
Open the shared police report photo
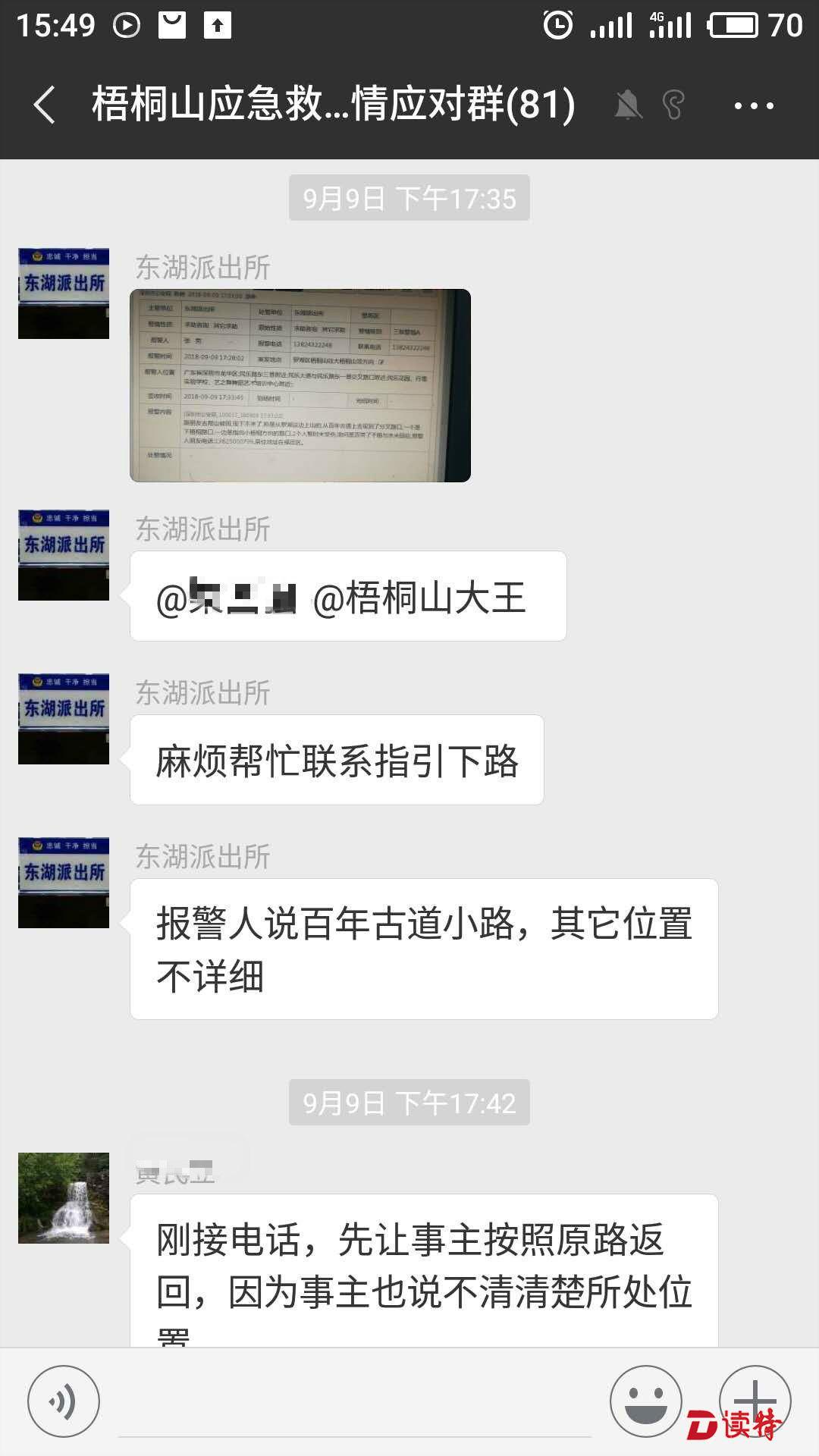tap(300, 385)
